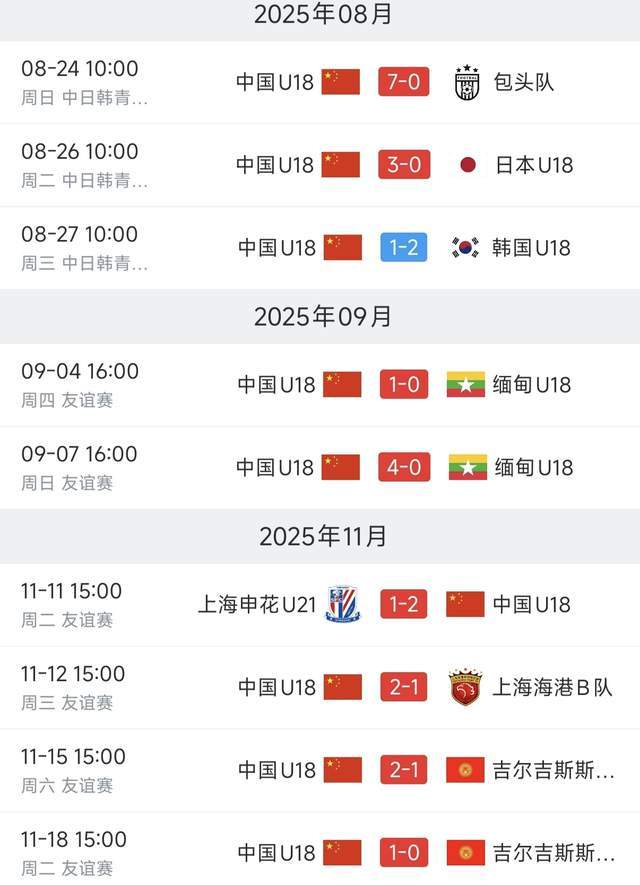Screen dimensions: 640x885
Task: View the 08-26 China U18 vs 日本U18 match
Action: (320, 165)
